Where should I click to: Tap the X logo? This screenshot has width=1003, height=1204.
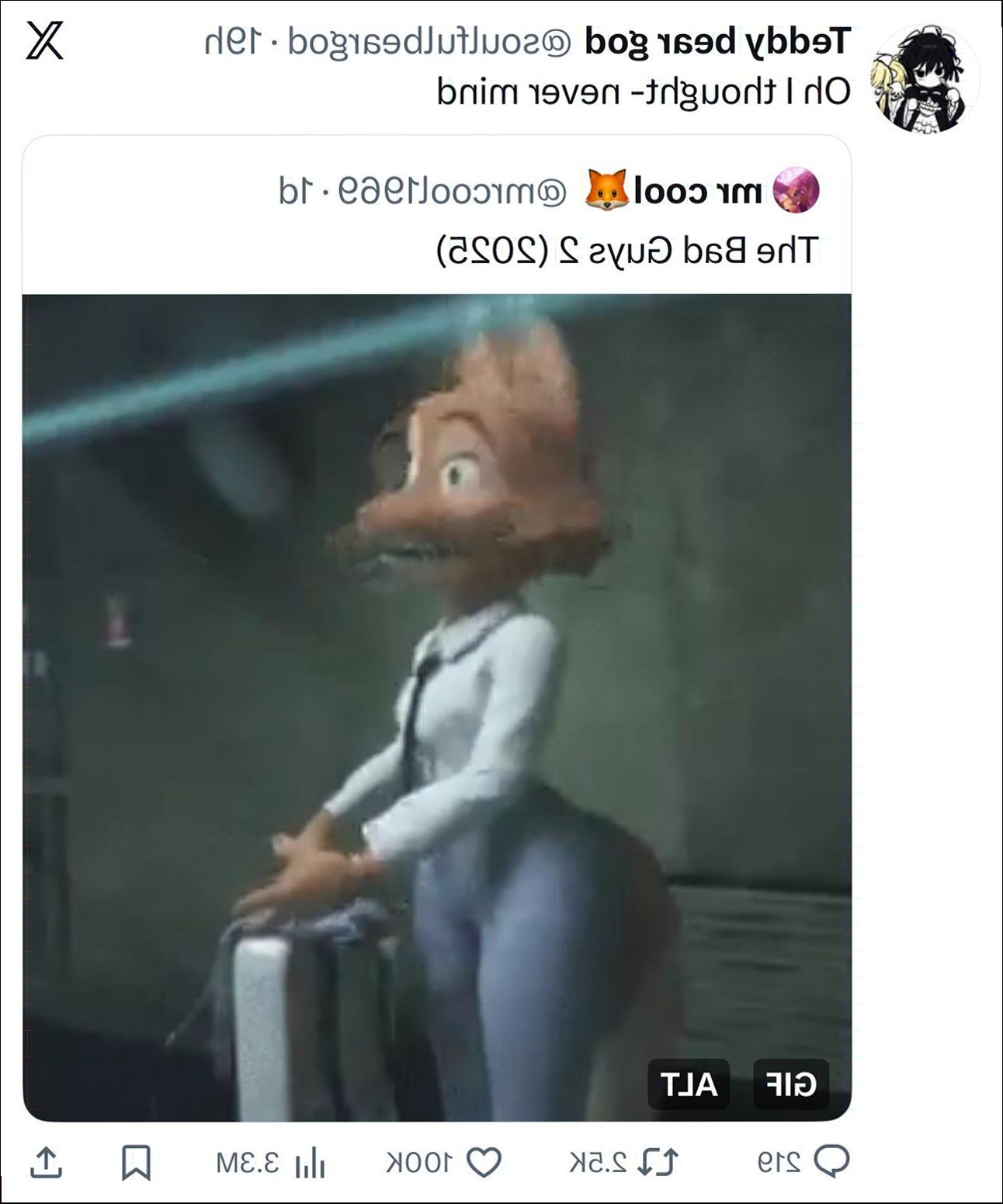tap(44, 41)
